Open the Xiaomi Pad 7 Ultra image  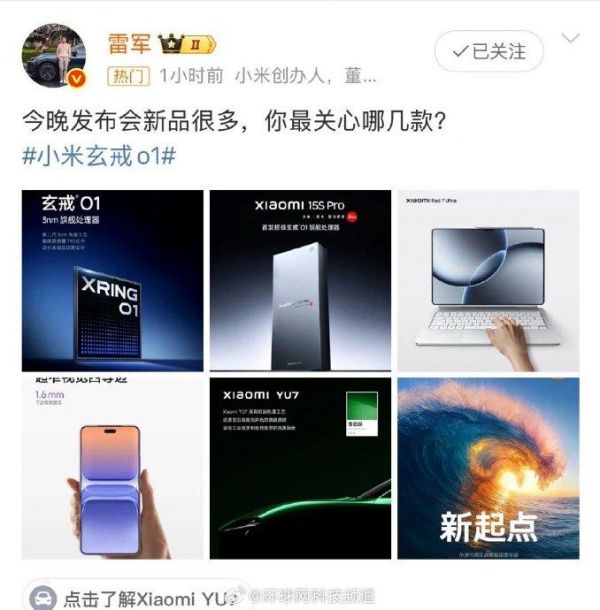[487, 281]
